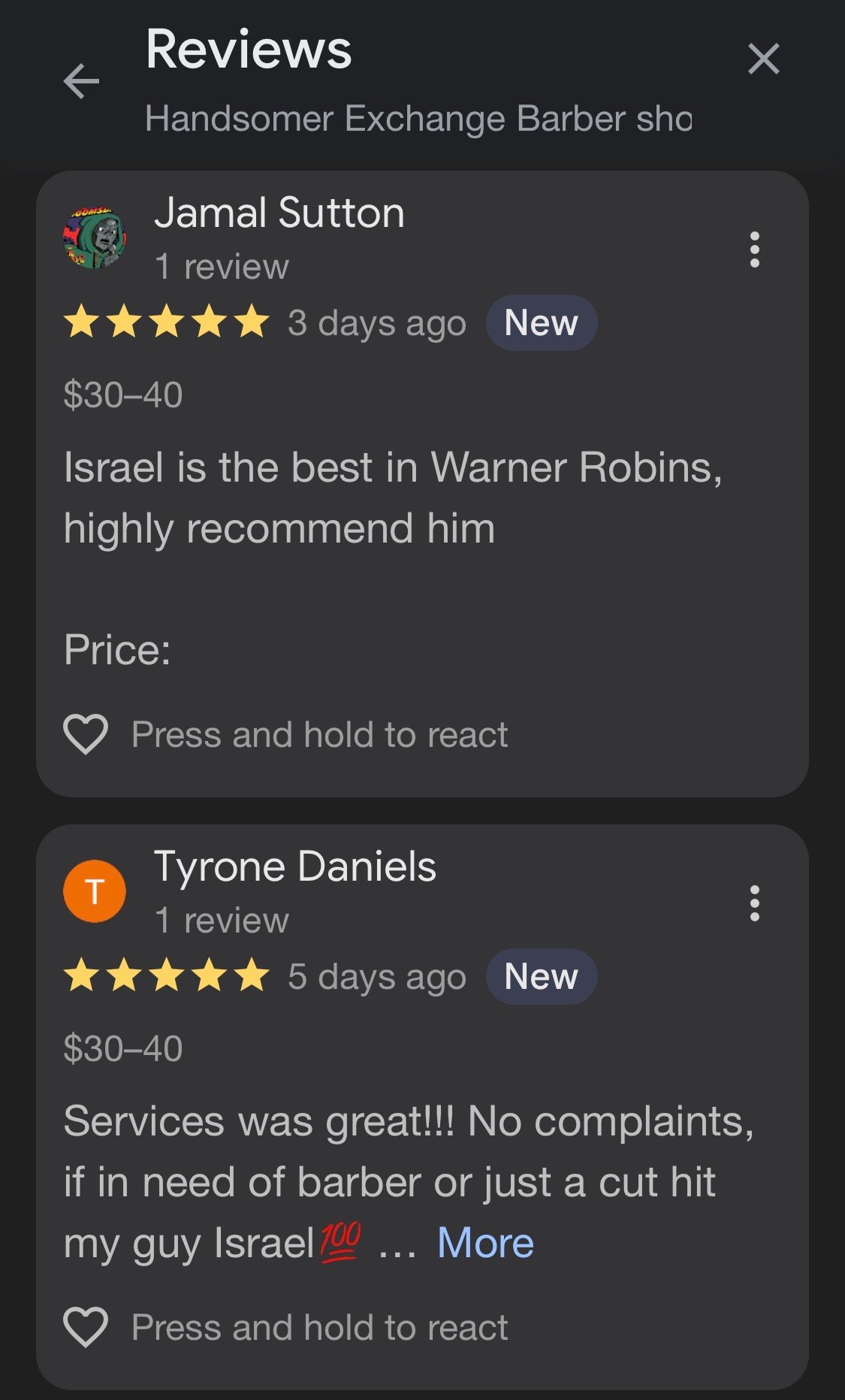This screenshot has width=845, height=1400.
Task: Open Jamal Sutton's profile picture
Action: tap(95, 238)
